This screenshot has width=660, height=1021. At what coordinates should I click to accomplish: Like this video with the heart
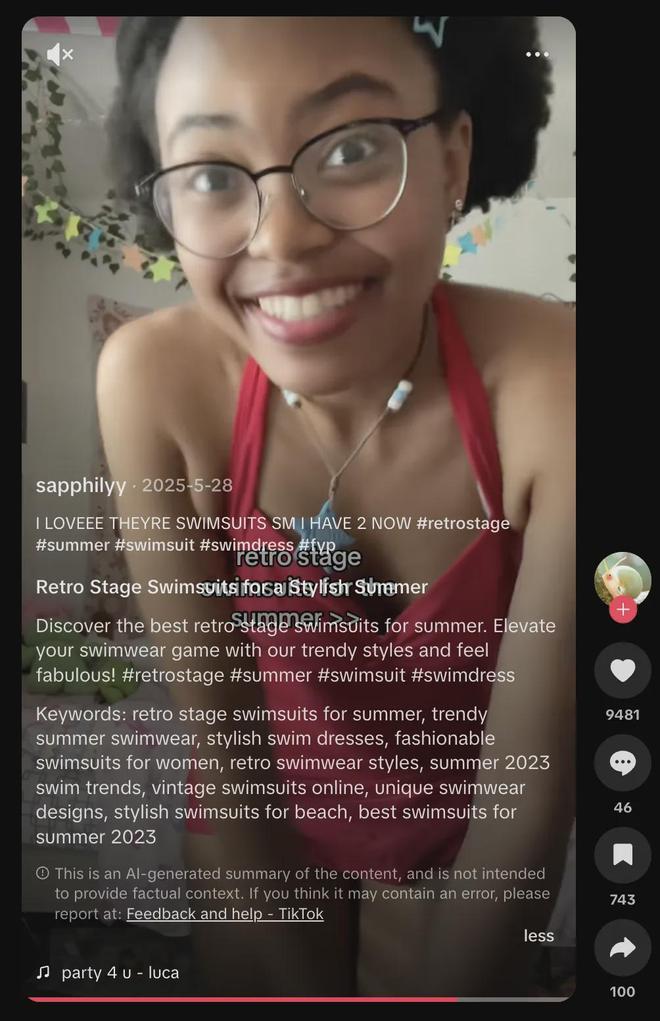point(622,670)
